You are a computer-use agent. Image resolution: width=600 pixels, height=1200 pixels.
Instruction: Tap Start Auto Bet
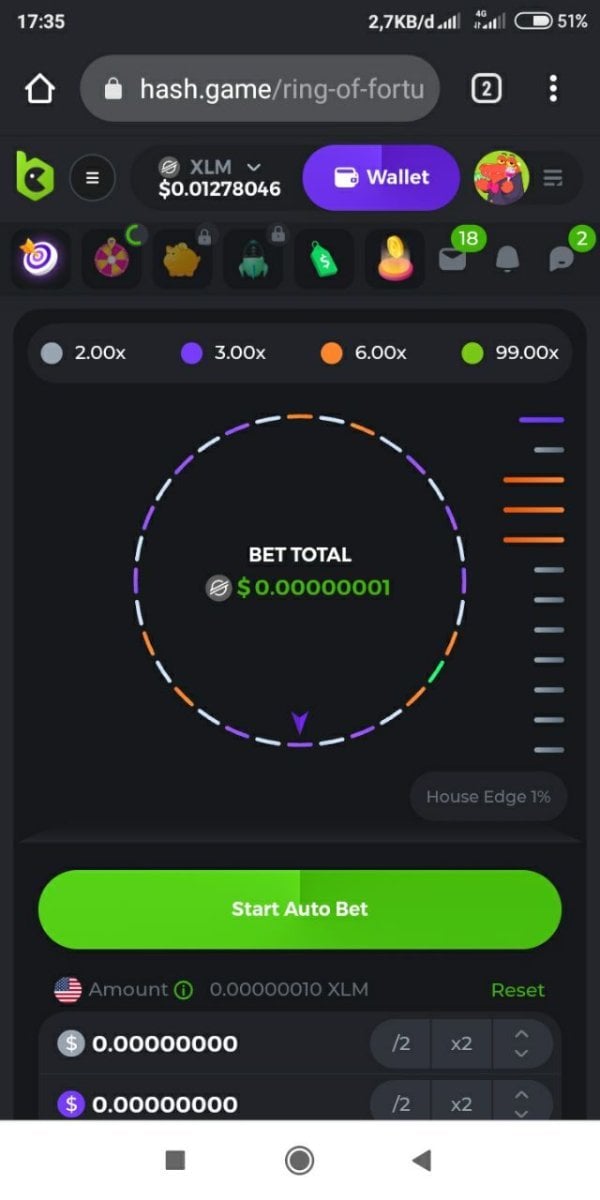point(300,909)
